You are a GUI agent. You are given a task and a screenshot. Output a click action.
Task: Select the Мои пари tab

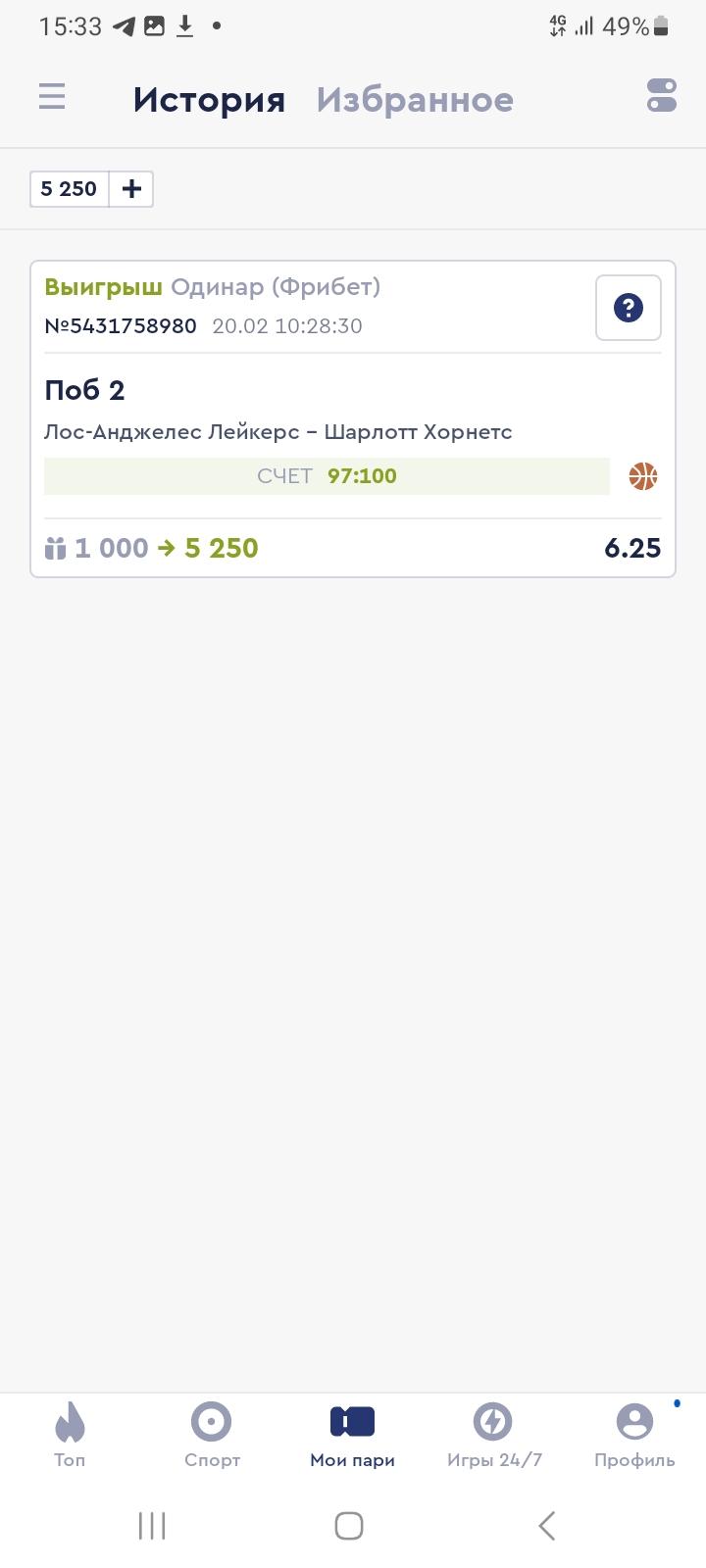[353, 1435]
